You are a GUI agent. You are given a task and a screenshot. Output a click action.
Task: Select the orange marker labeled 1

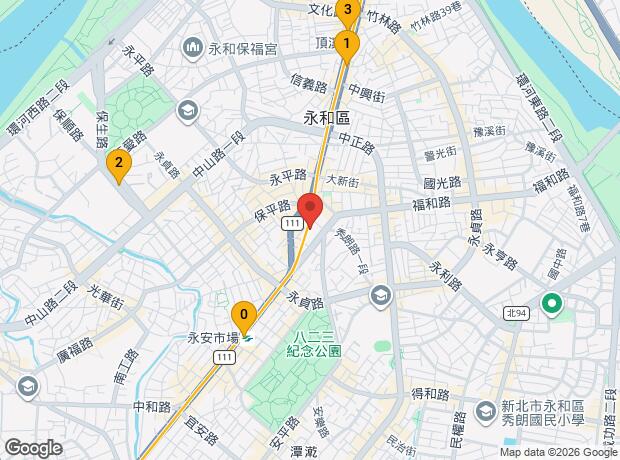pyautogui.click(x=347, y=47)
